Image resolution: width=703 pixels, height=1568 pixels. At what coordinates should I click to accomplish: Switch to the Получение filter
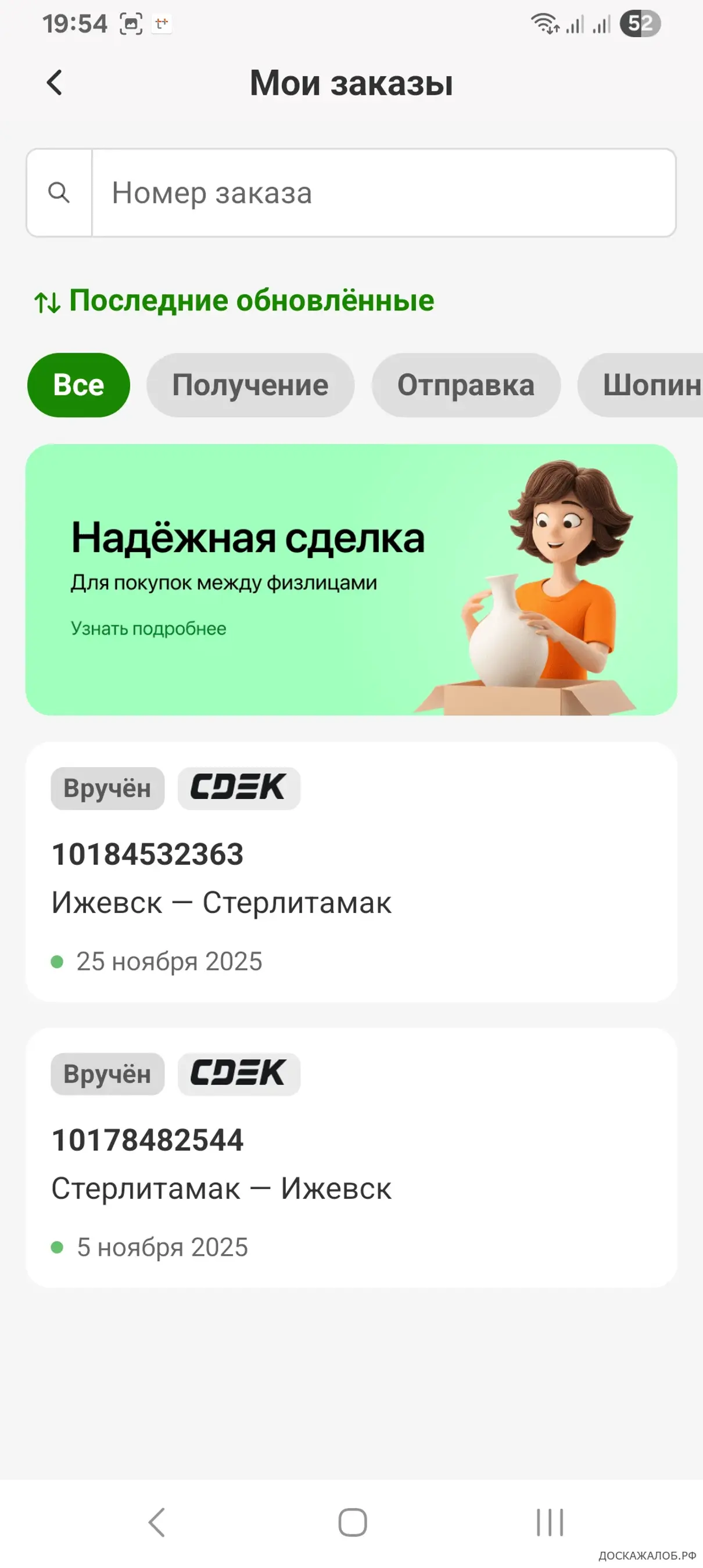click(250, 385)
